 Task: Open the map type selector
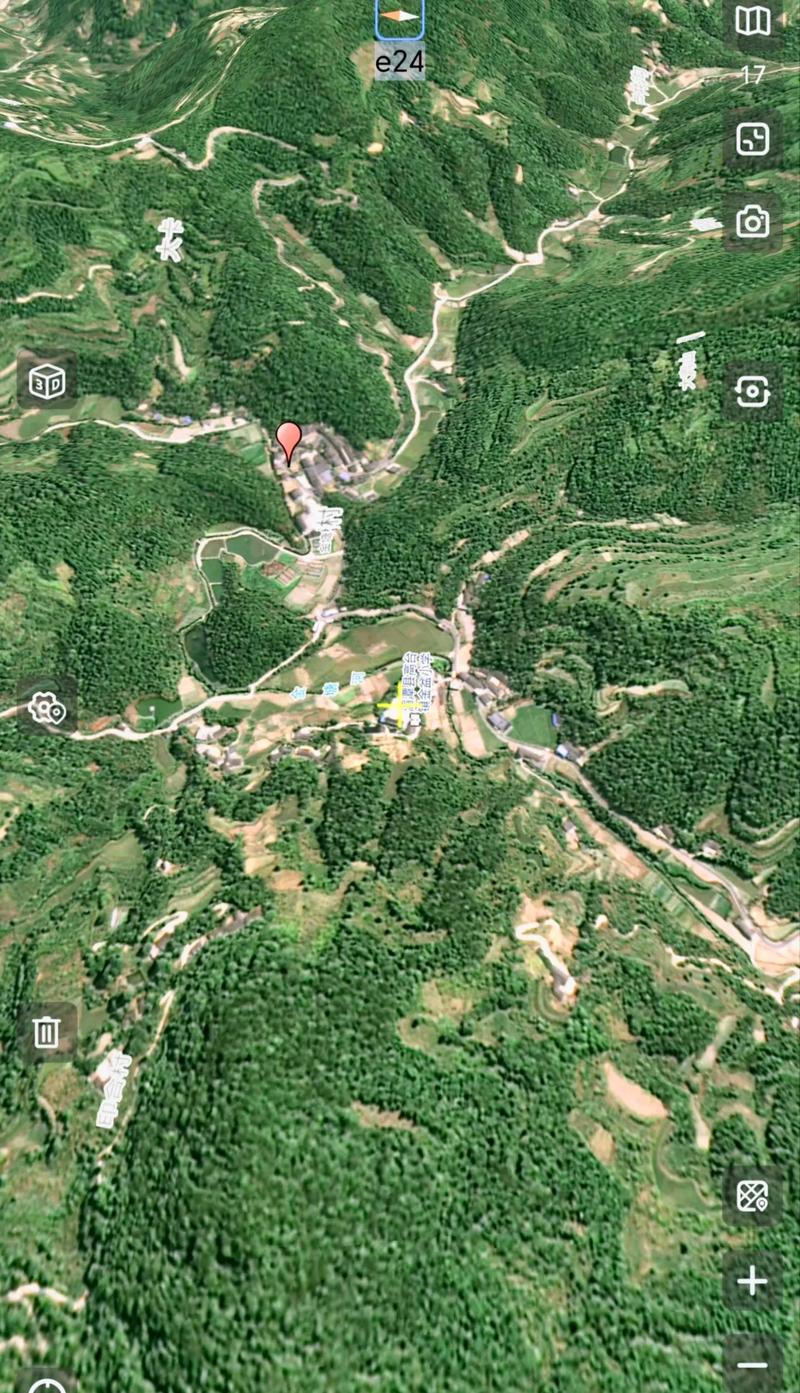point(752,21)
